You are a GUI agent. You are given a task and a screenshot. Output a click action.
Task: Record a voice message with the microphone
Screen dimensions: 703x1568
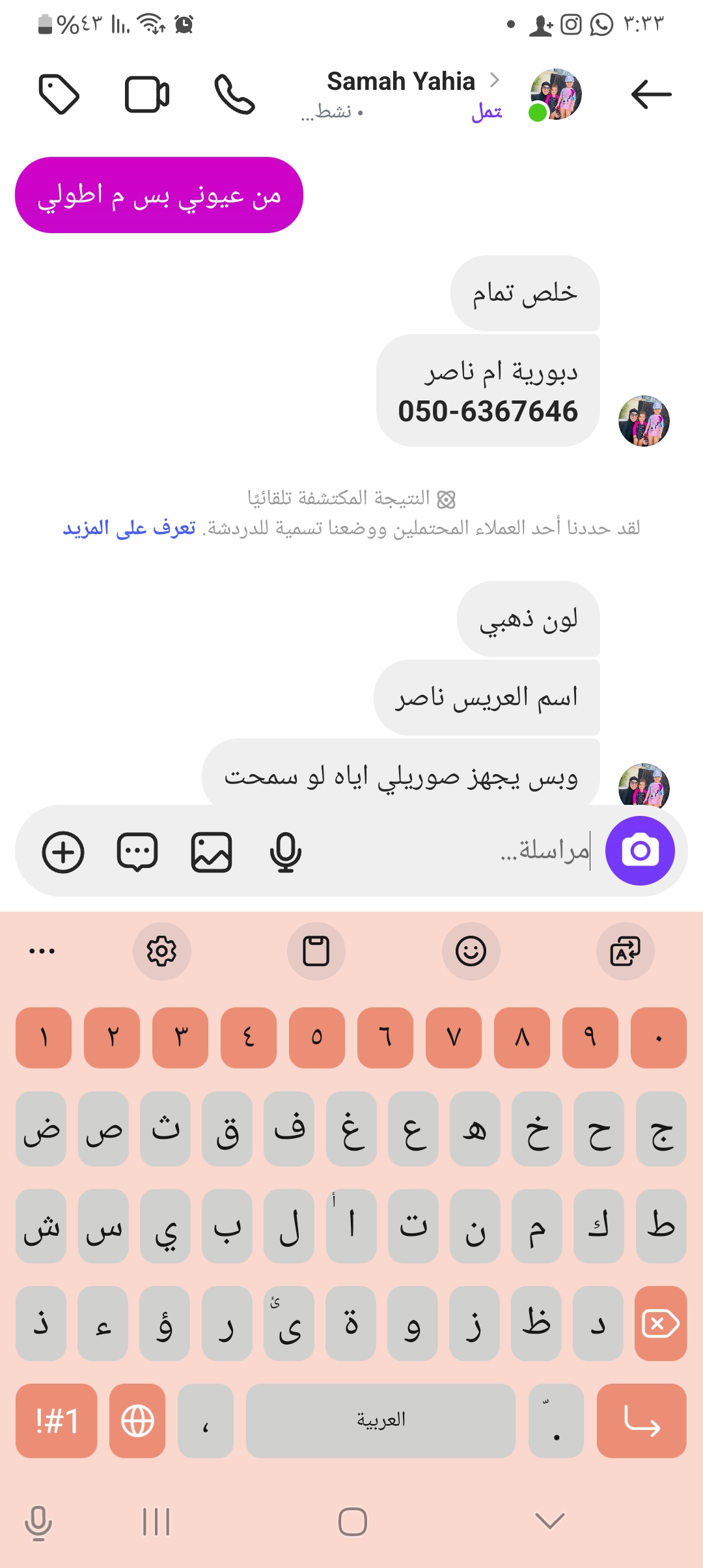point(285,852)
